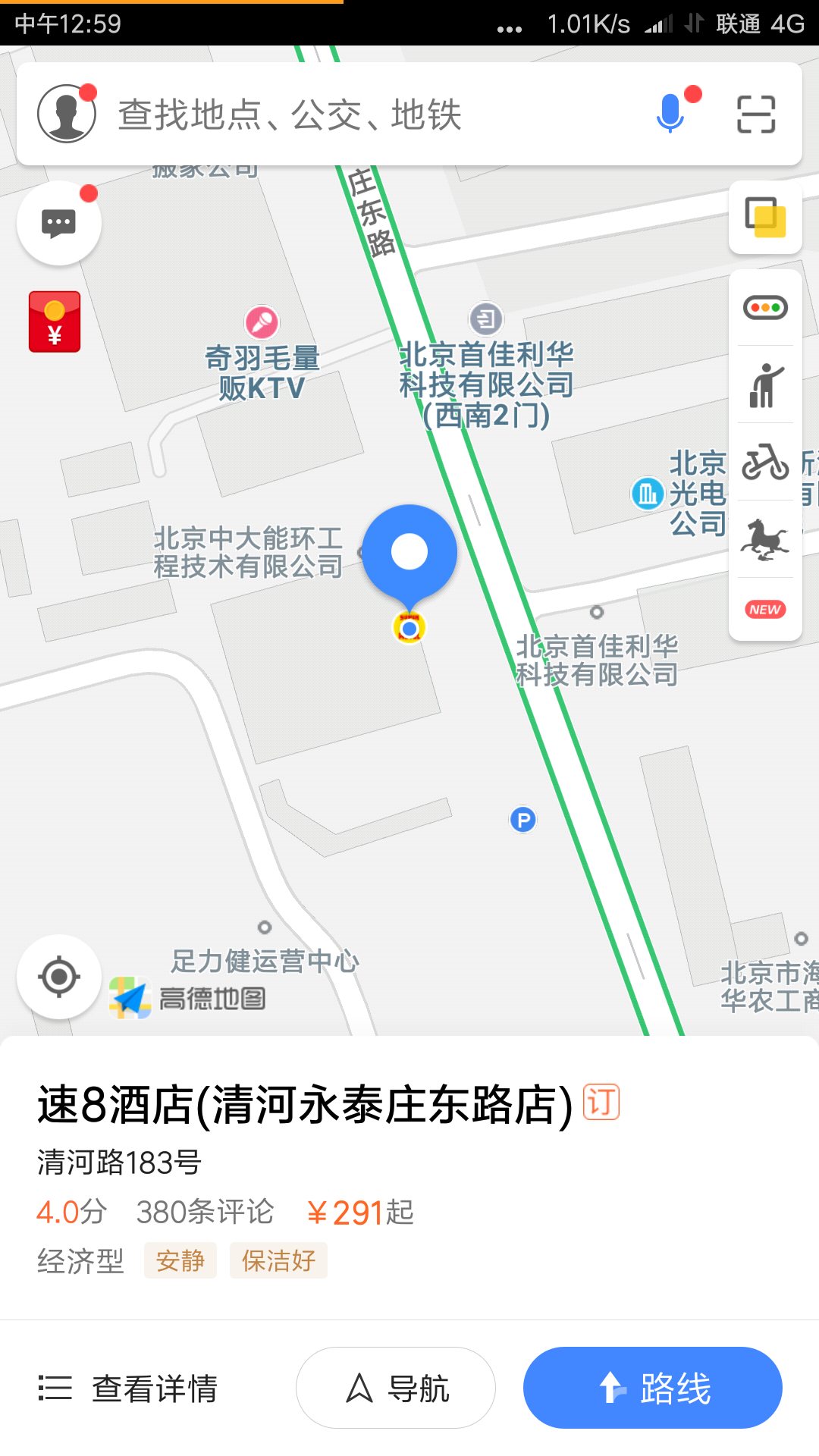
Task: Switch map layers
Action: [765, 217]
